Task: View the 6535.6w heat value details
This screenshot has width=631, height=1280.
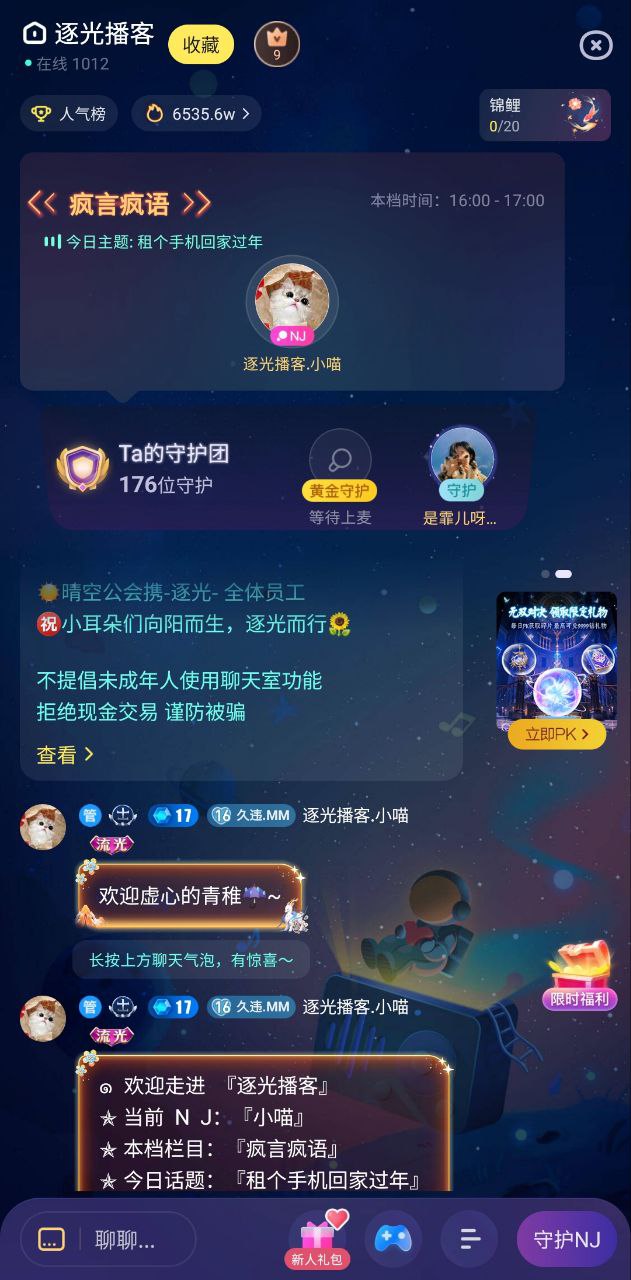Action: coord(197,114)
